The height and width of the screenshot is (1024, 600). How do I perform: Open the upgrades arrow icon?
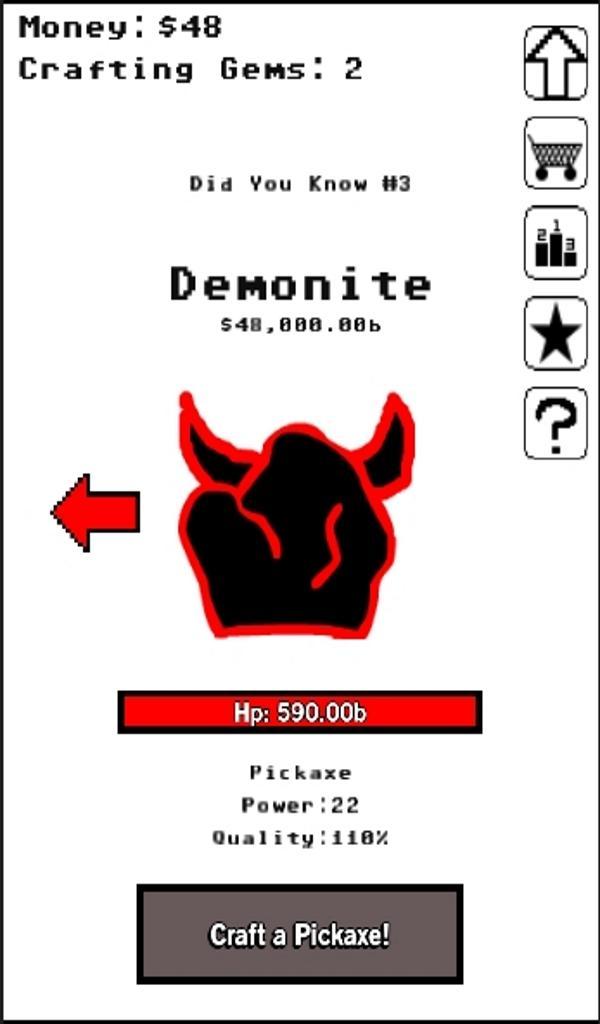pyautogui.click(x=556, y=62)
